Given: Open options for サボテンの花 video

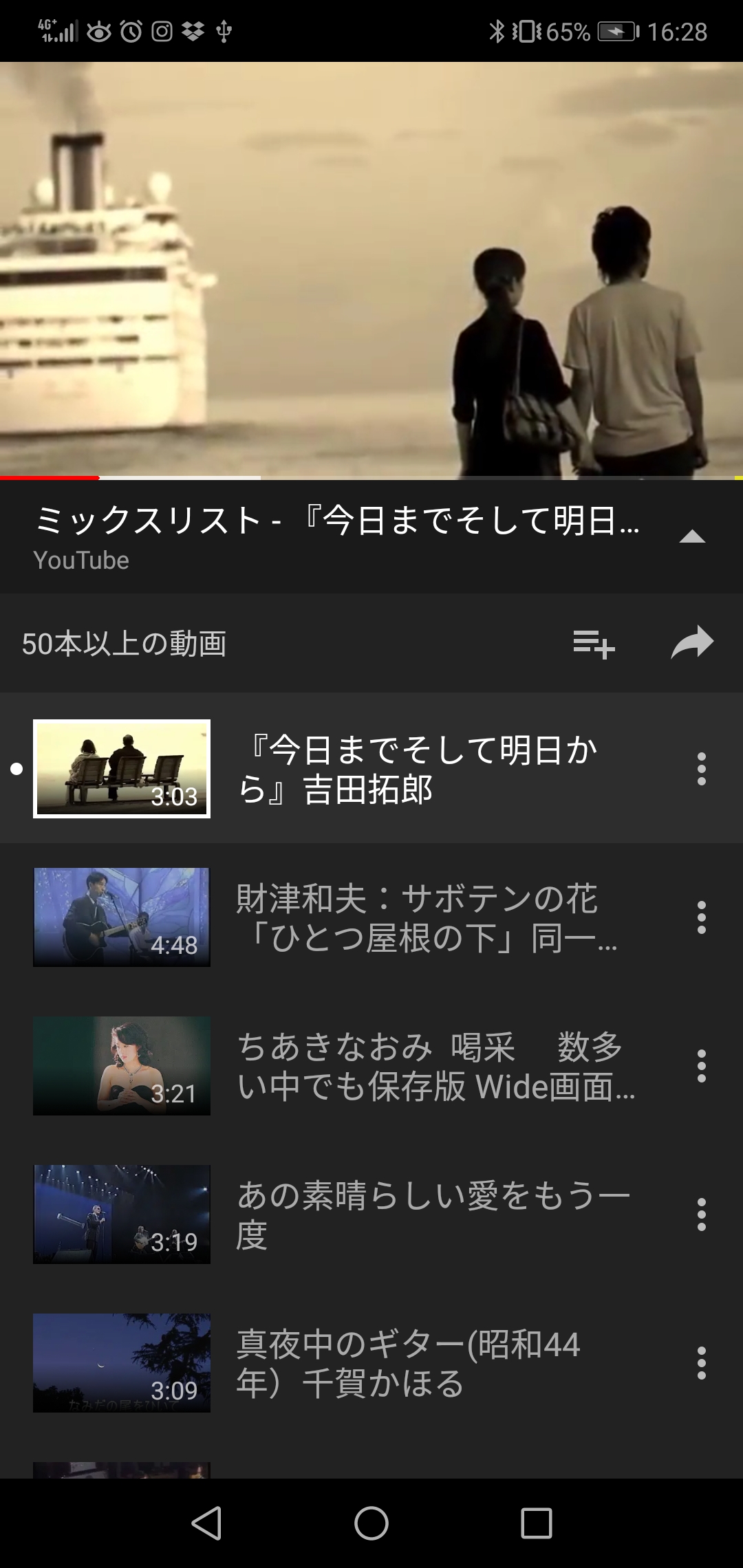Looking at the screenshot, I should pyautogui.click(x=701, y=917).
